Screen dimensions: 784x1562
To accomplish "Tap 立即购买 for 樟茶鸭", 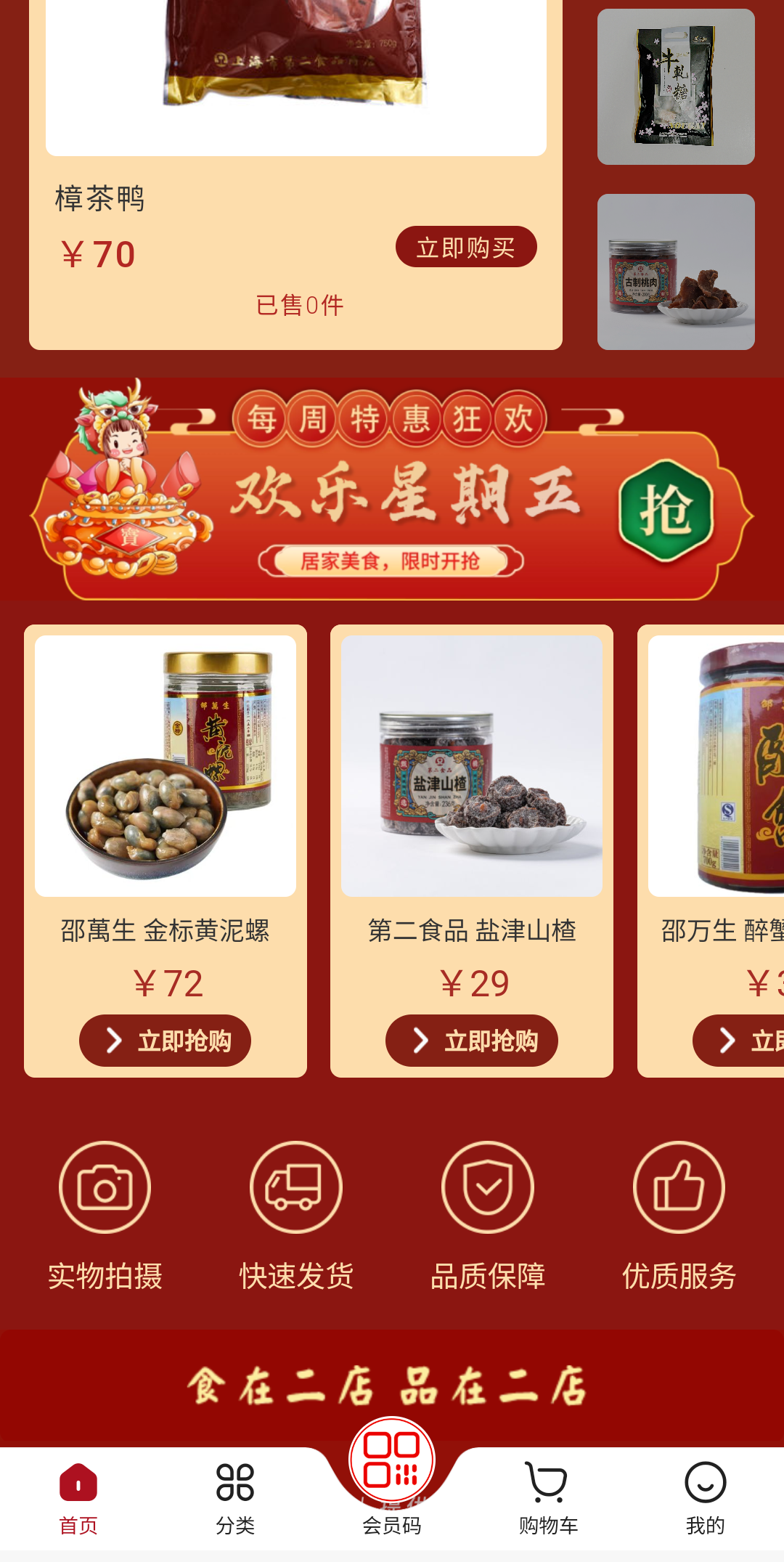I will coord(466,248).
